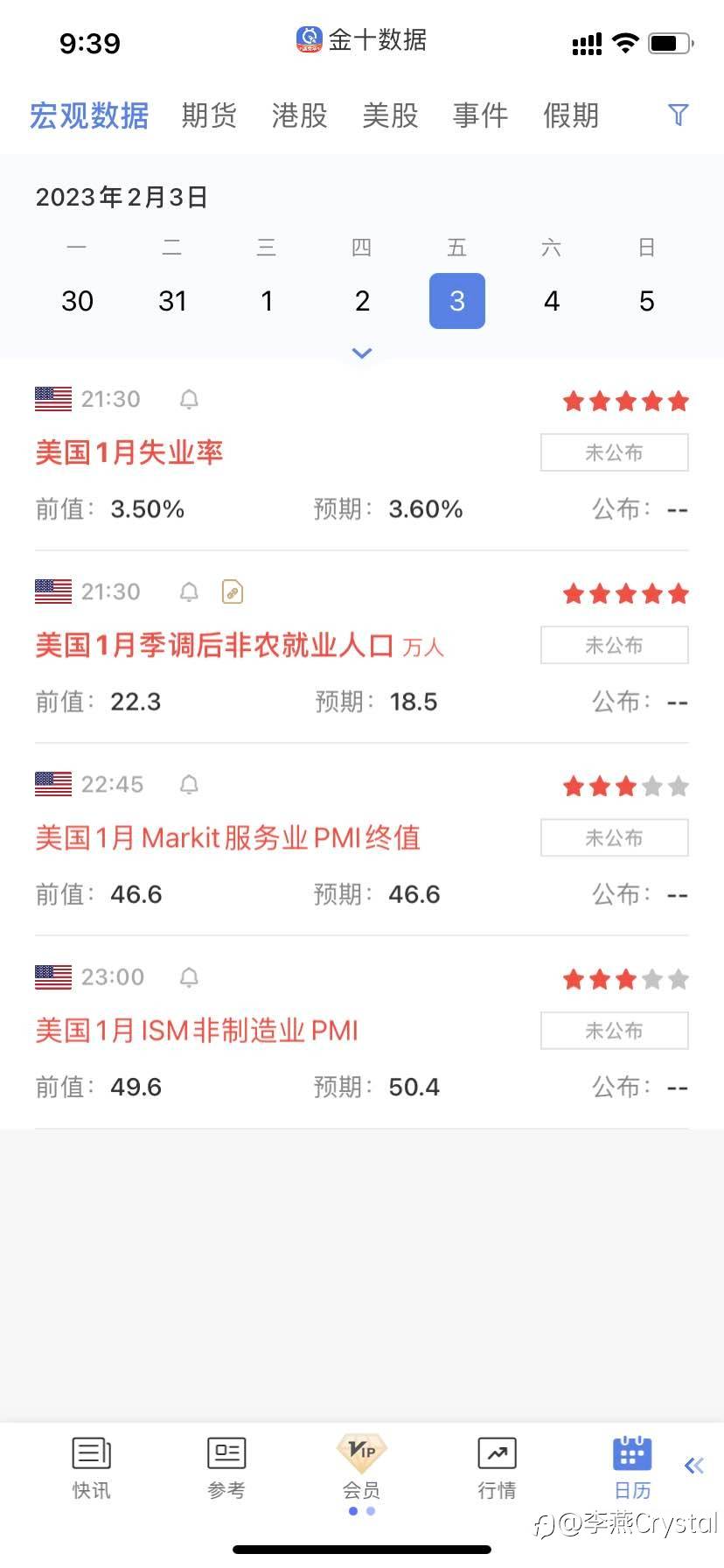Open 美国1月ISM非制造业PMI entry

[197, 1031]
